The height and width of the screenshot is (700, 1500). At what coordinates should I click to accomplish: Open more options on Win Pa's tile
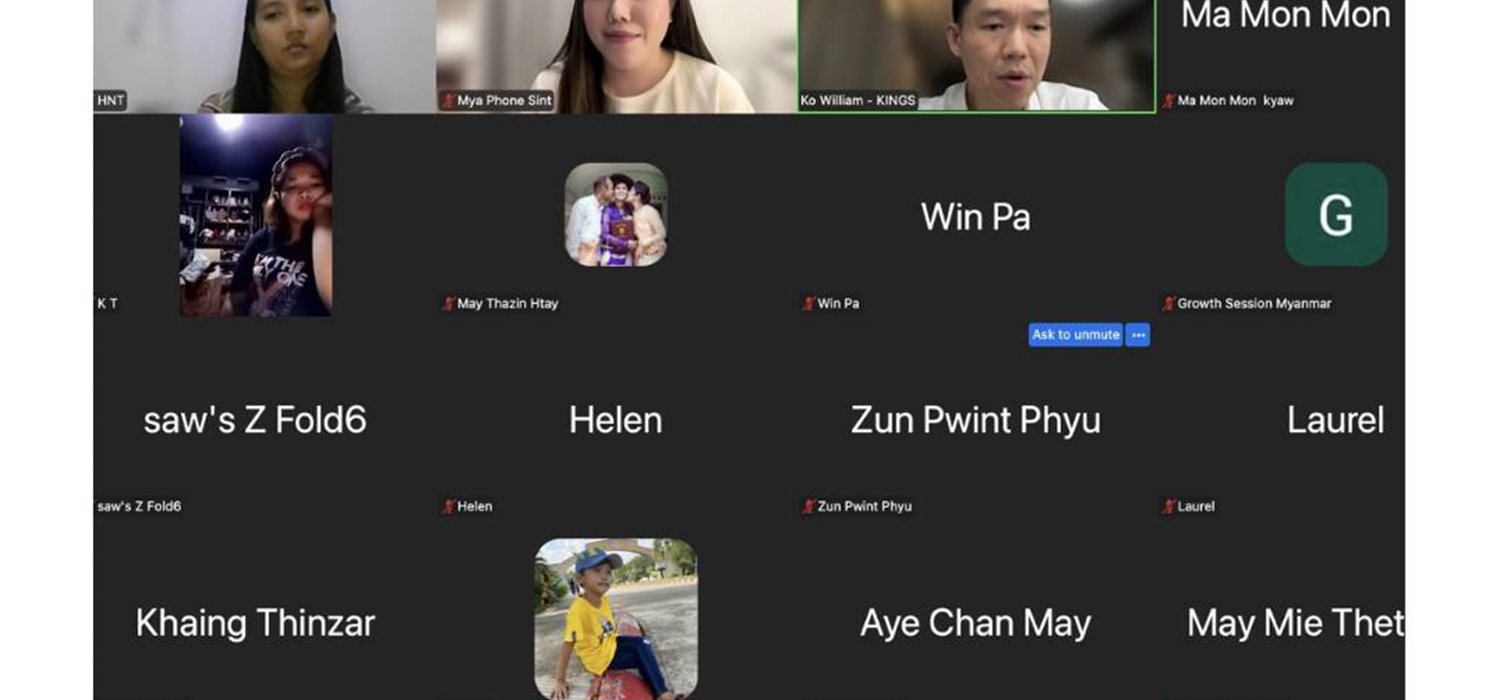(1138, 335)
